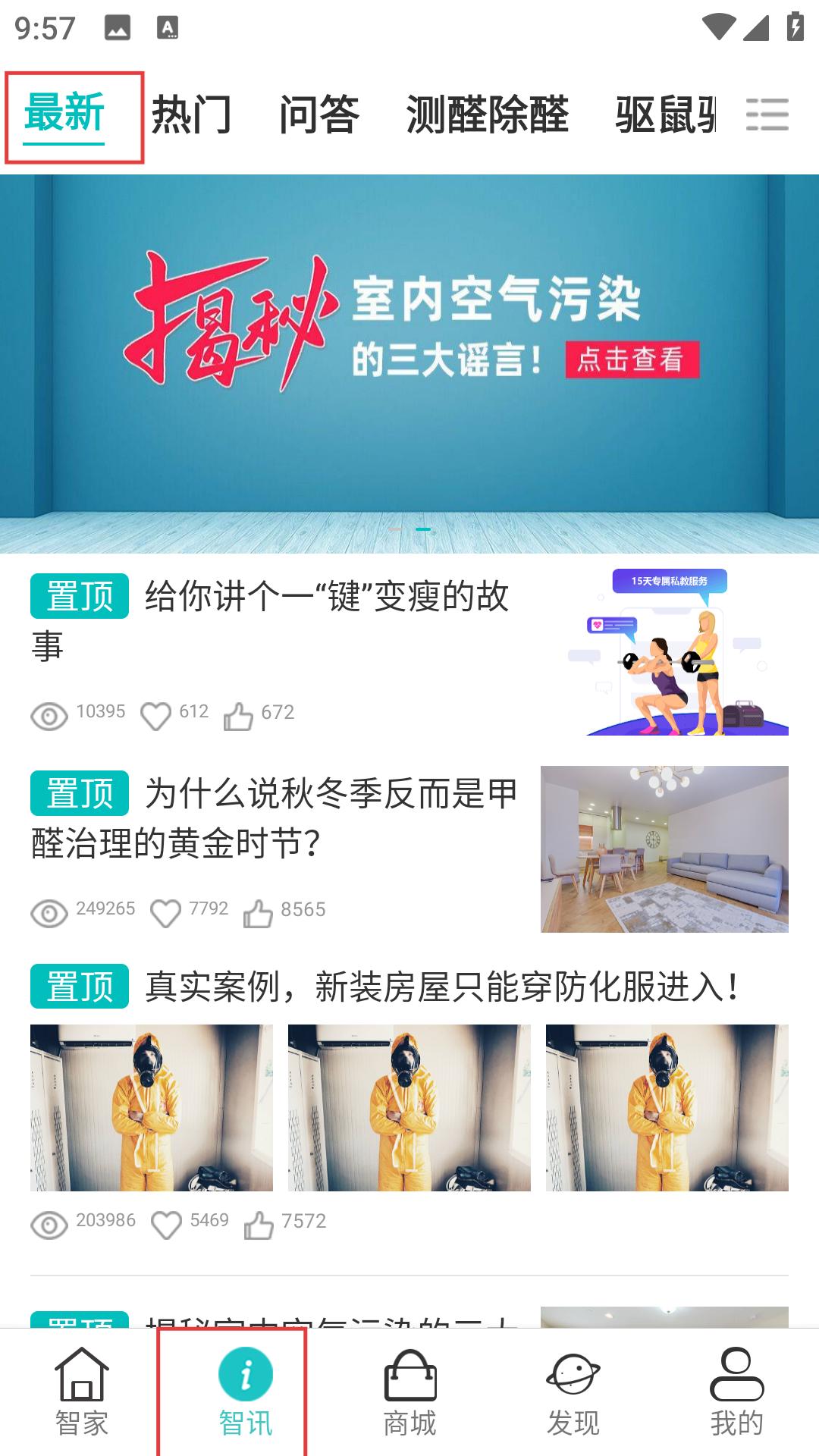Viewport: 819px width, 1456px height.
Task: Open article 真实案例，新装房屋只能穿防化服进入
Action: pyautogui.click(x=440, y=987)
